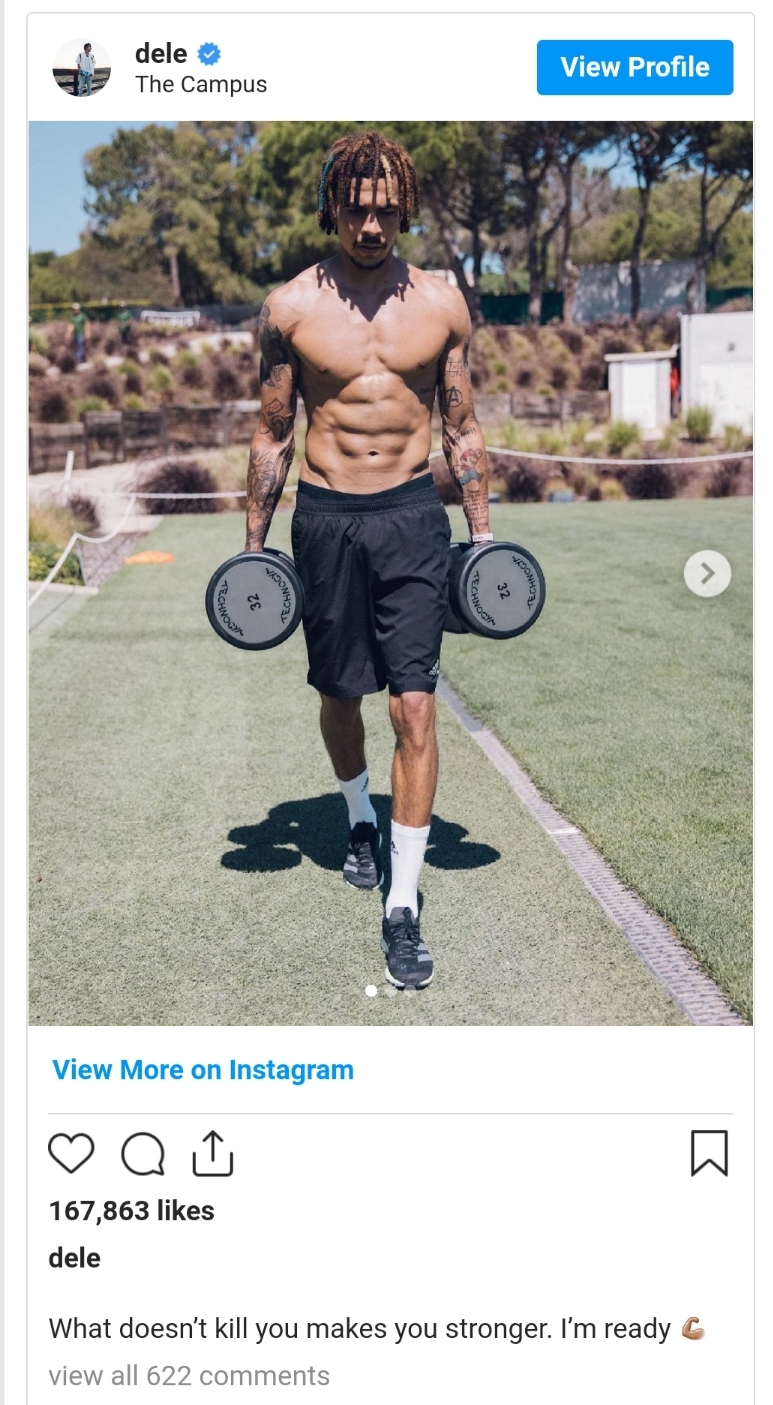773x1405 pixels.
Task: Like dele's post with the heart icon
Action: point(71,1154)
